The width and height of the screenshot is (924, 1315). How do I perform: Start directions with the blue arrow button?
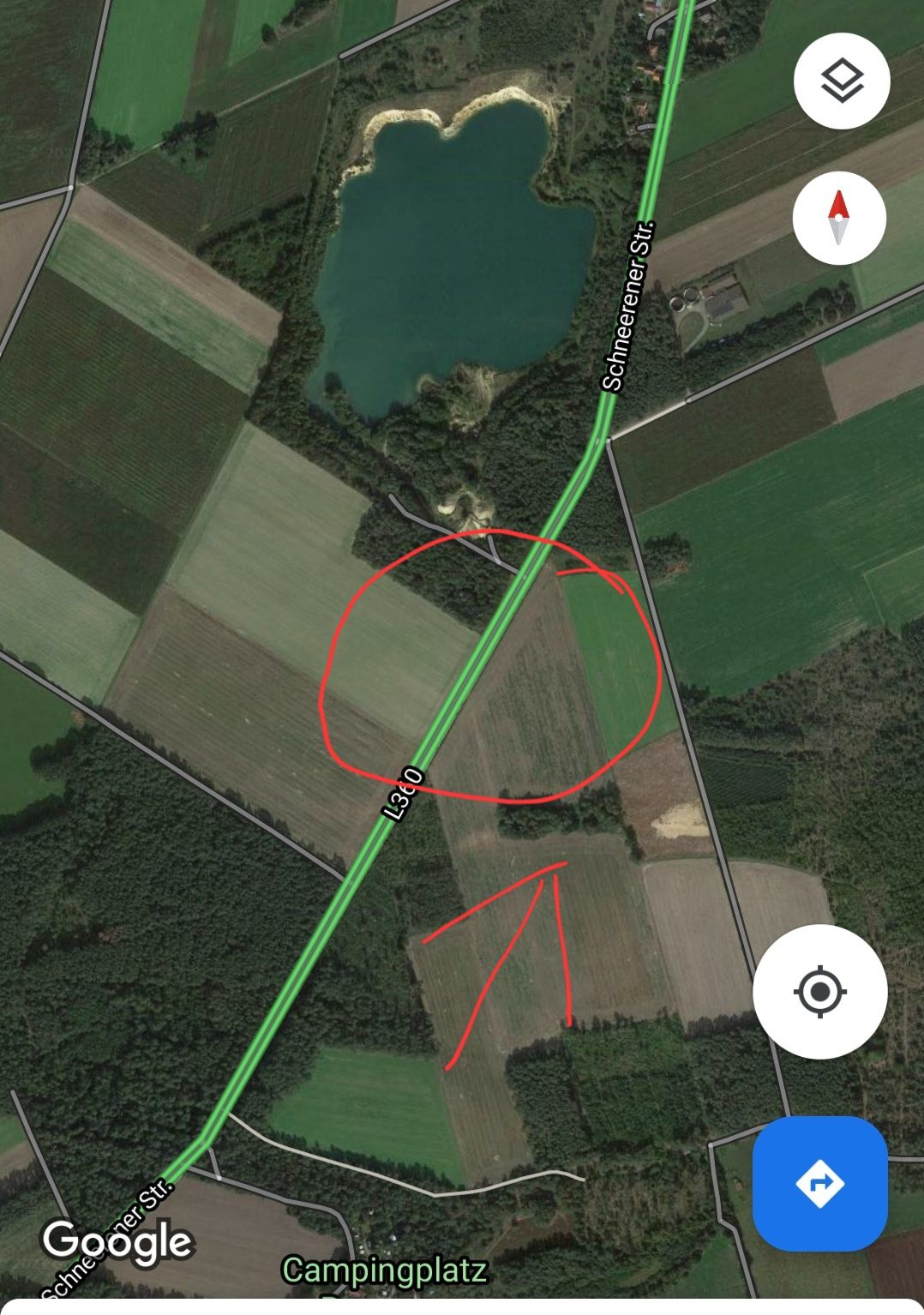(819, 1183)
